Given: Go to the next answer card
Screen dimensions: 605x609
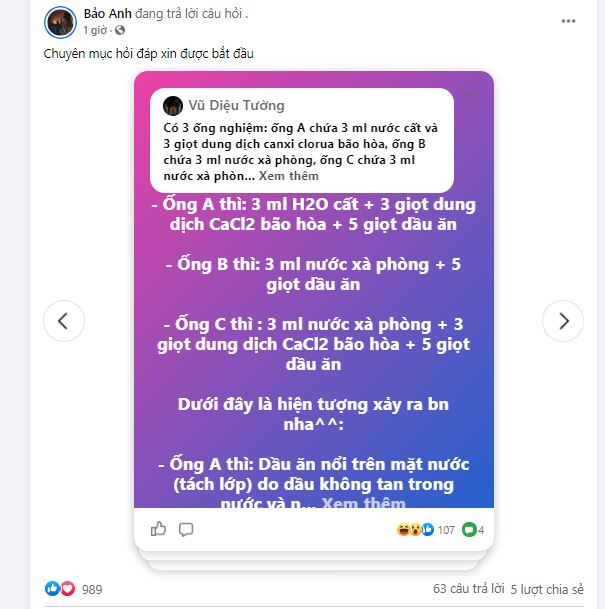Looking at the screenshot, I should (563, 321).
